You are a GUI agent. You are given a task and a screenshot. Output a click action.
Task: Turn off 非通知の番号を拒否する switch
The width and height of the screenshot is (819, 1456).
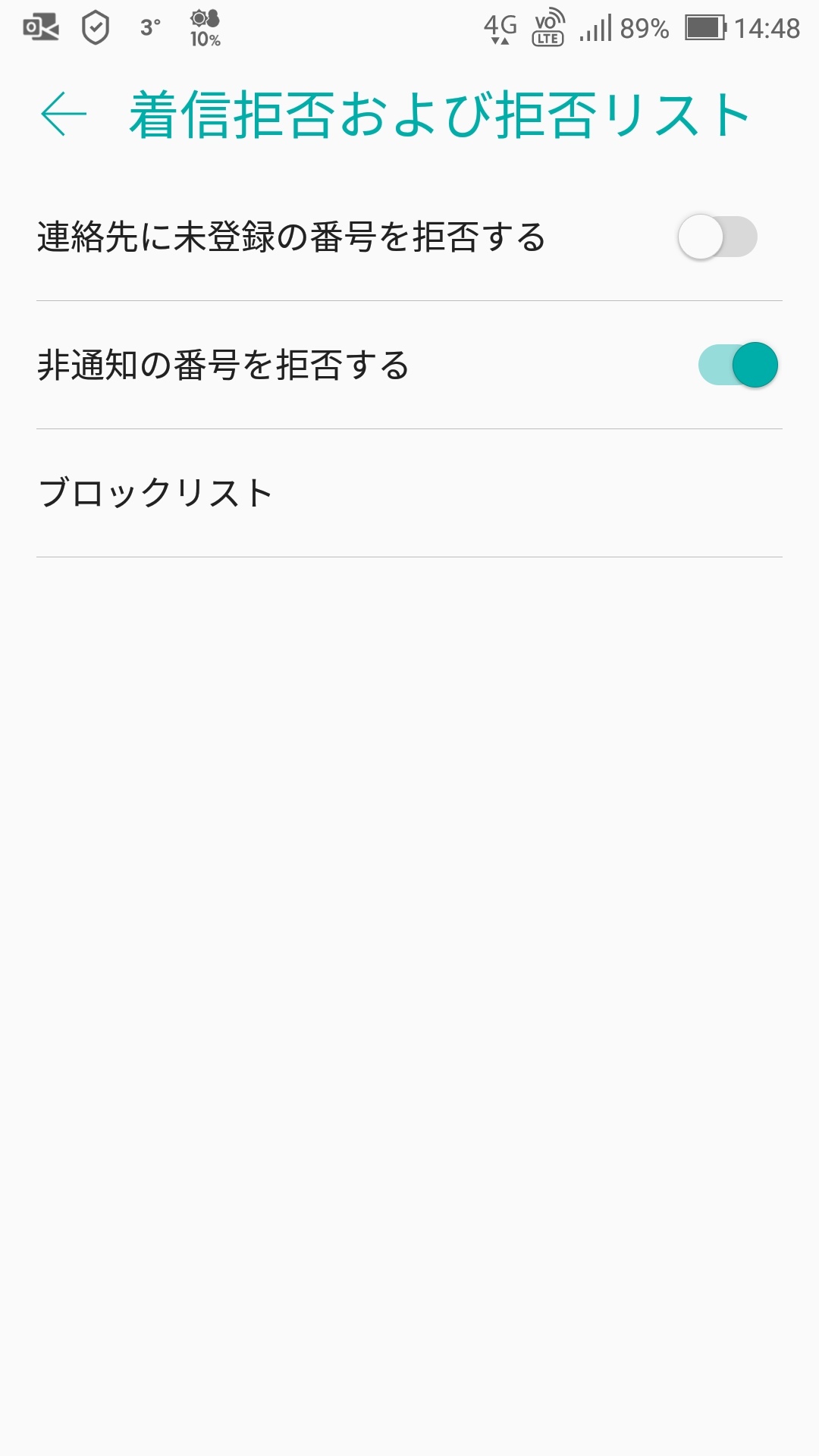tap(738, 365)
